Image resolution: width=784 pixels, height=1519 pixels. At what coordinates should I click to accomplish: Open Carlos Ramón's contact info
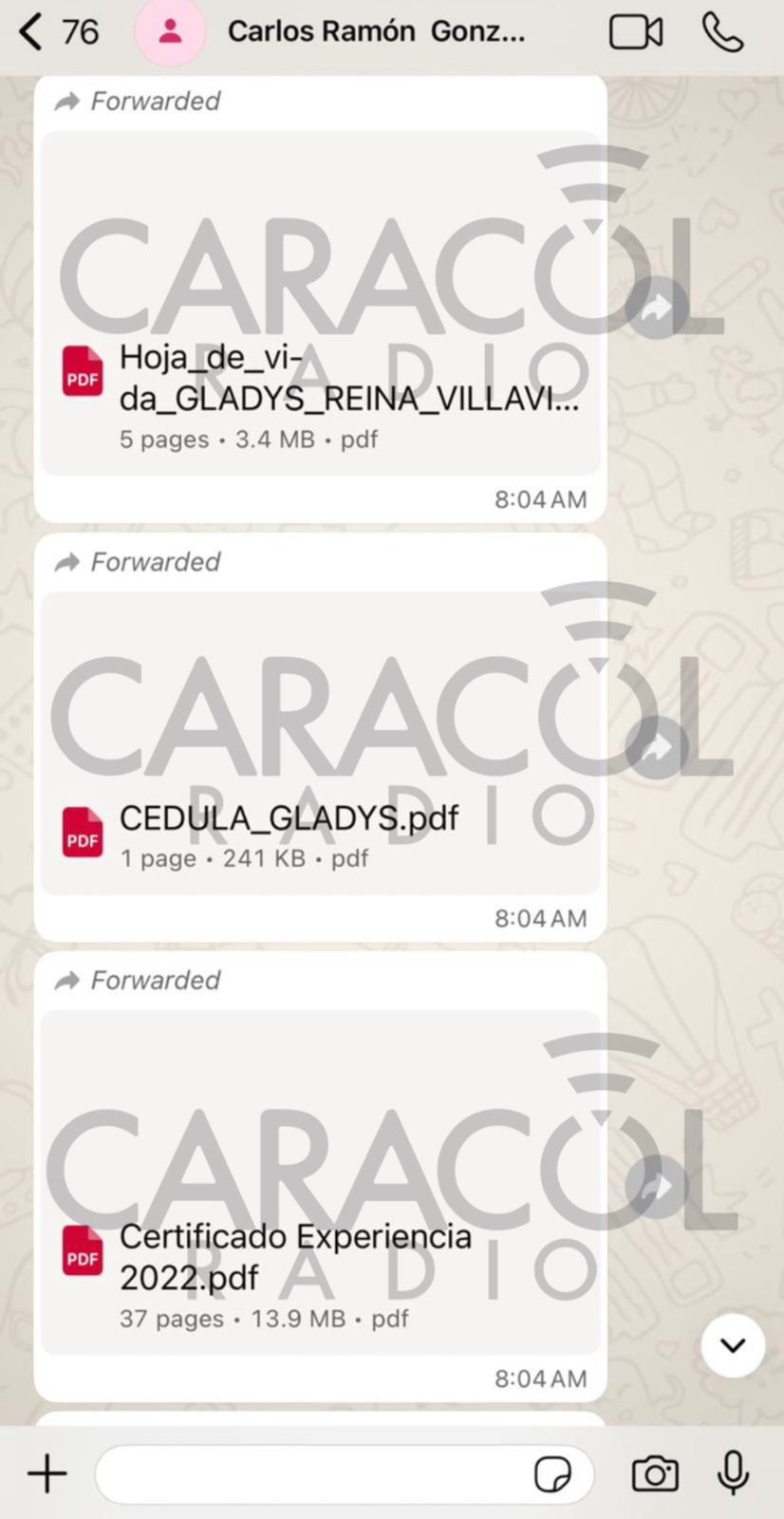point(375,32)
